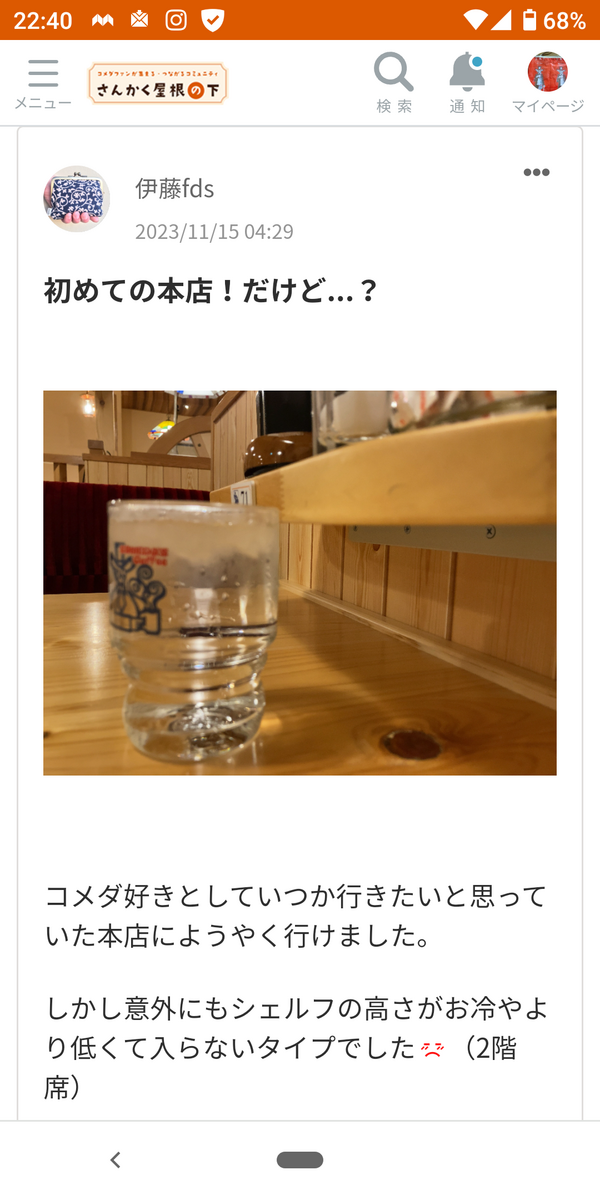Open the 通知 notifications bell
This screenshot has width=600, height=1200.
pyautogui.click(x=467, y=84)
